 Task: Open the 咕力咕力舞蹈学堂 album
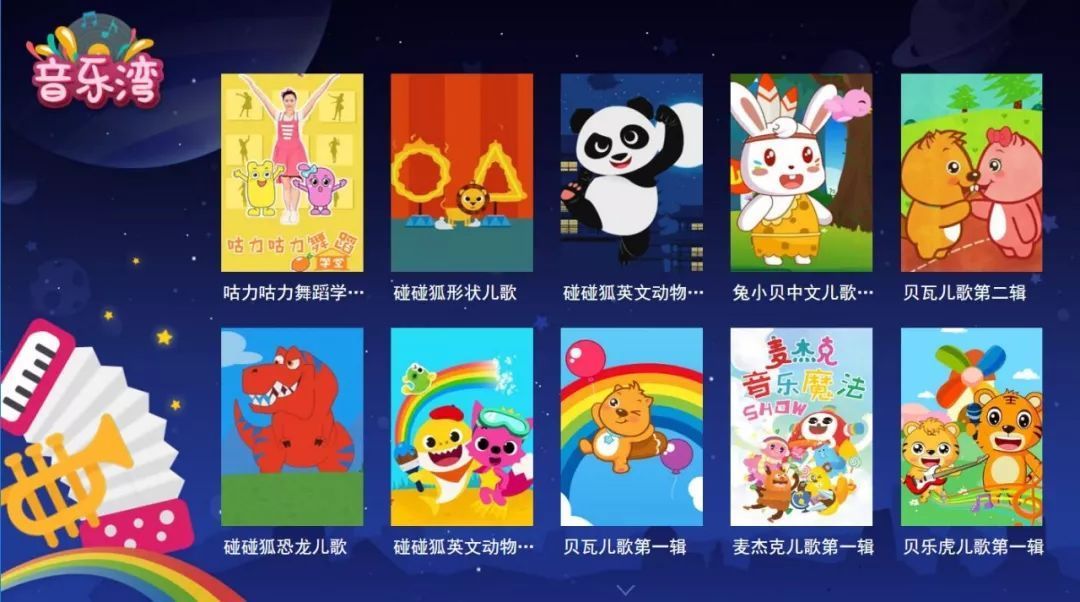tap(291, 173)
